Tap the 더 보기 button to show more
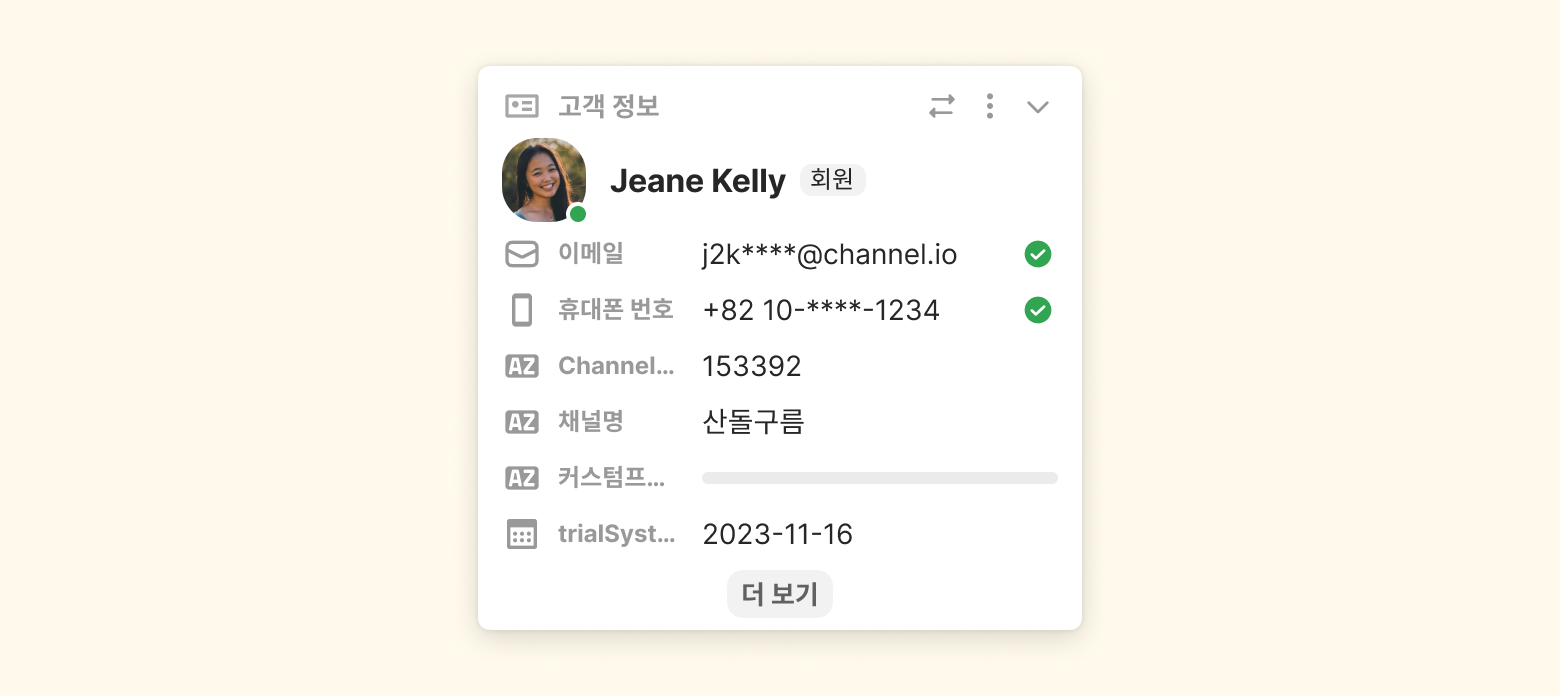1560x696 pixels. [x=779, y=595]
